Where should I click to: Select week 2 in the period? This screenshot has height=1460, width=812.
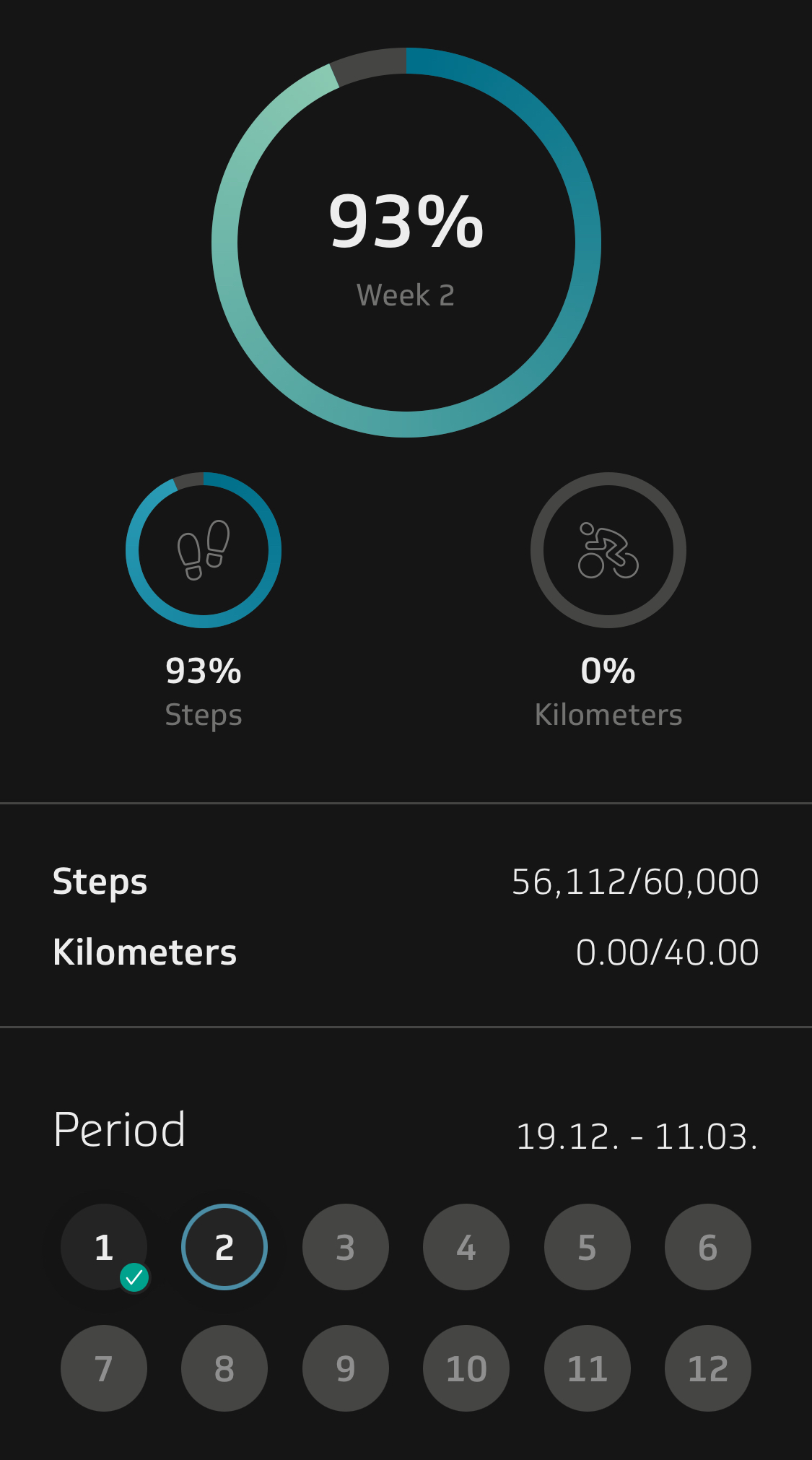click(x=224, y=1247)
